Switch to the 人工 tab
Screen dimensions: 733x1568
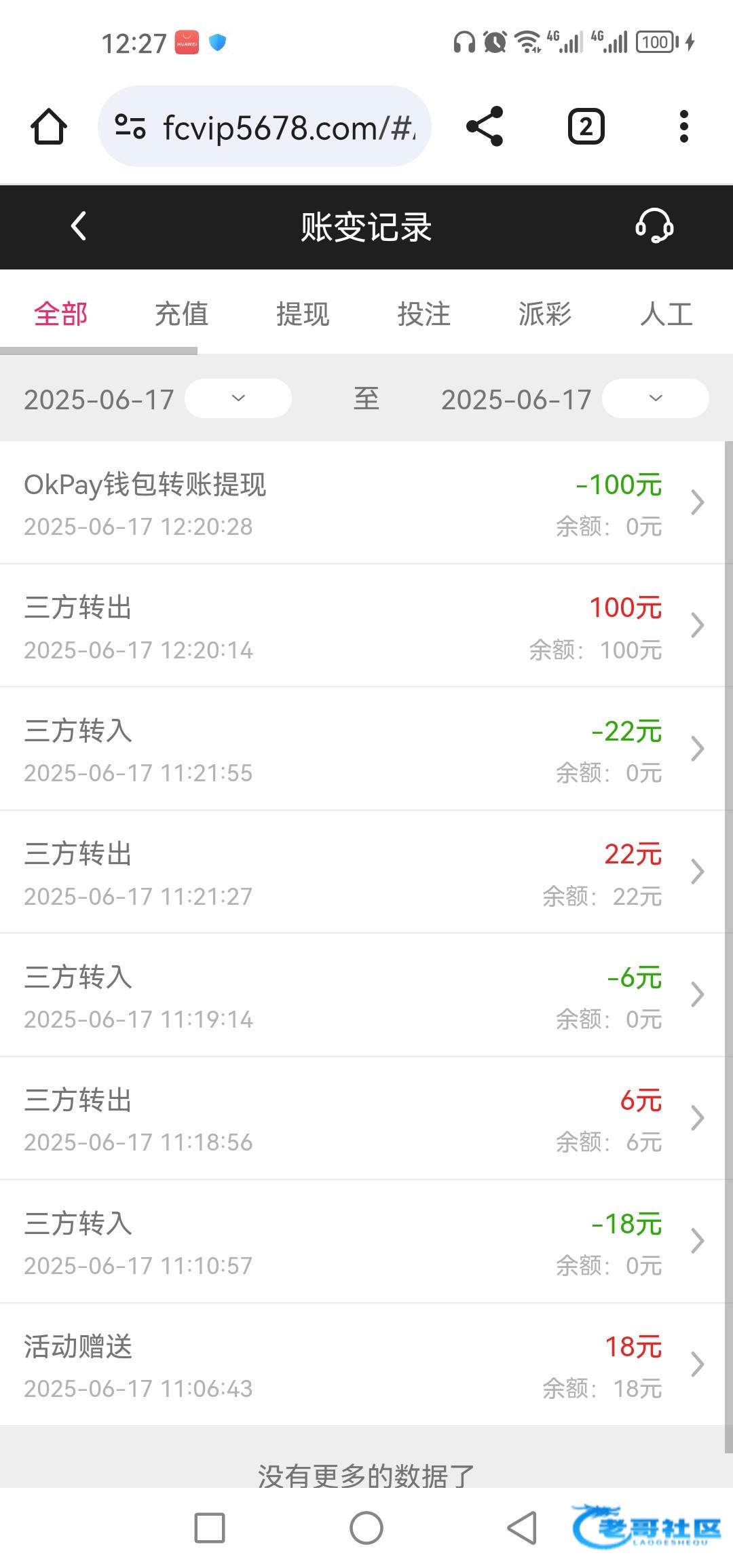tap(666, 314)
